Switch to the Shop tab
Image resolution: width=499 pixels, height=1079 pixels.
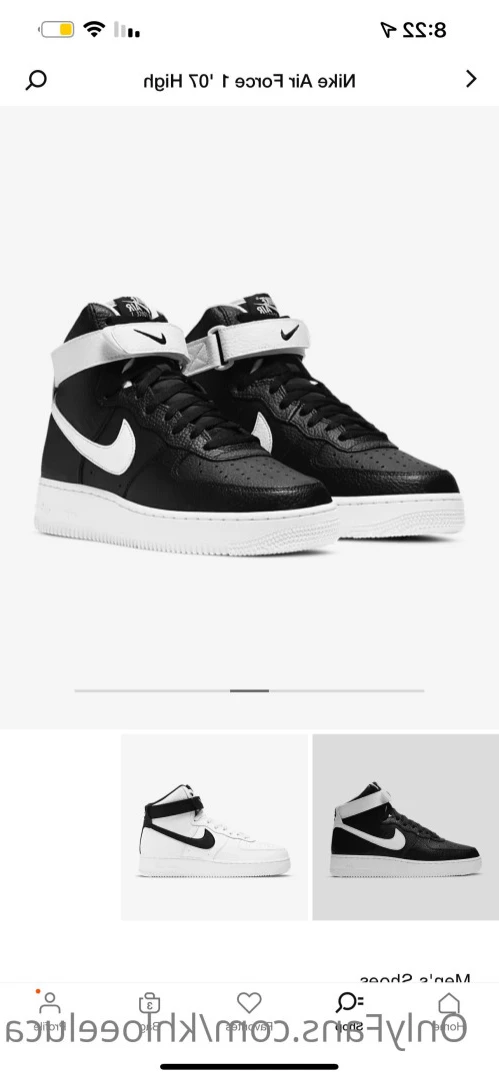point(349,1011)
